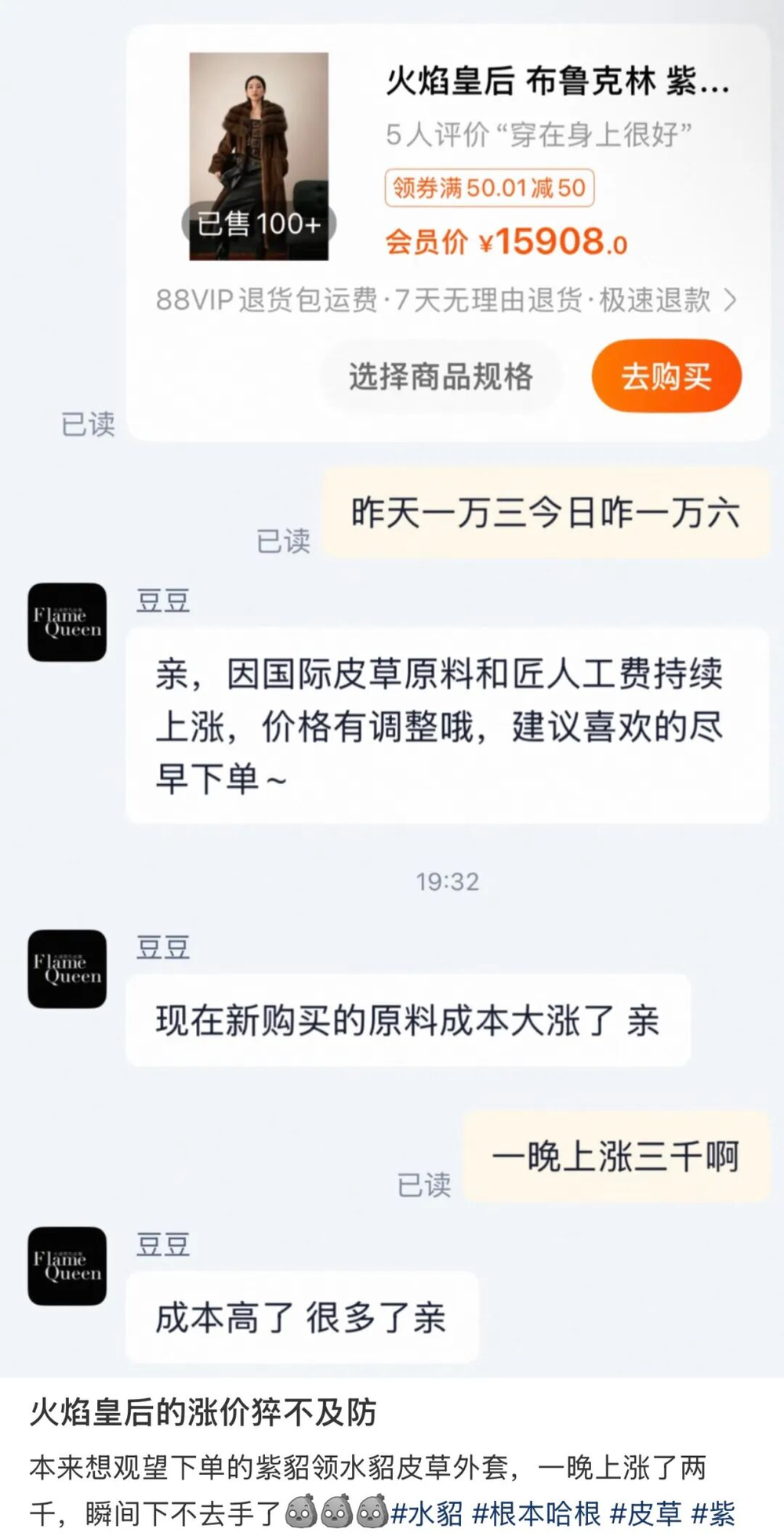Open the #水貂 hashtag
This screenshot has width=784, height=1540.
427,1513
